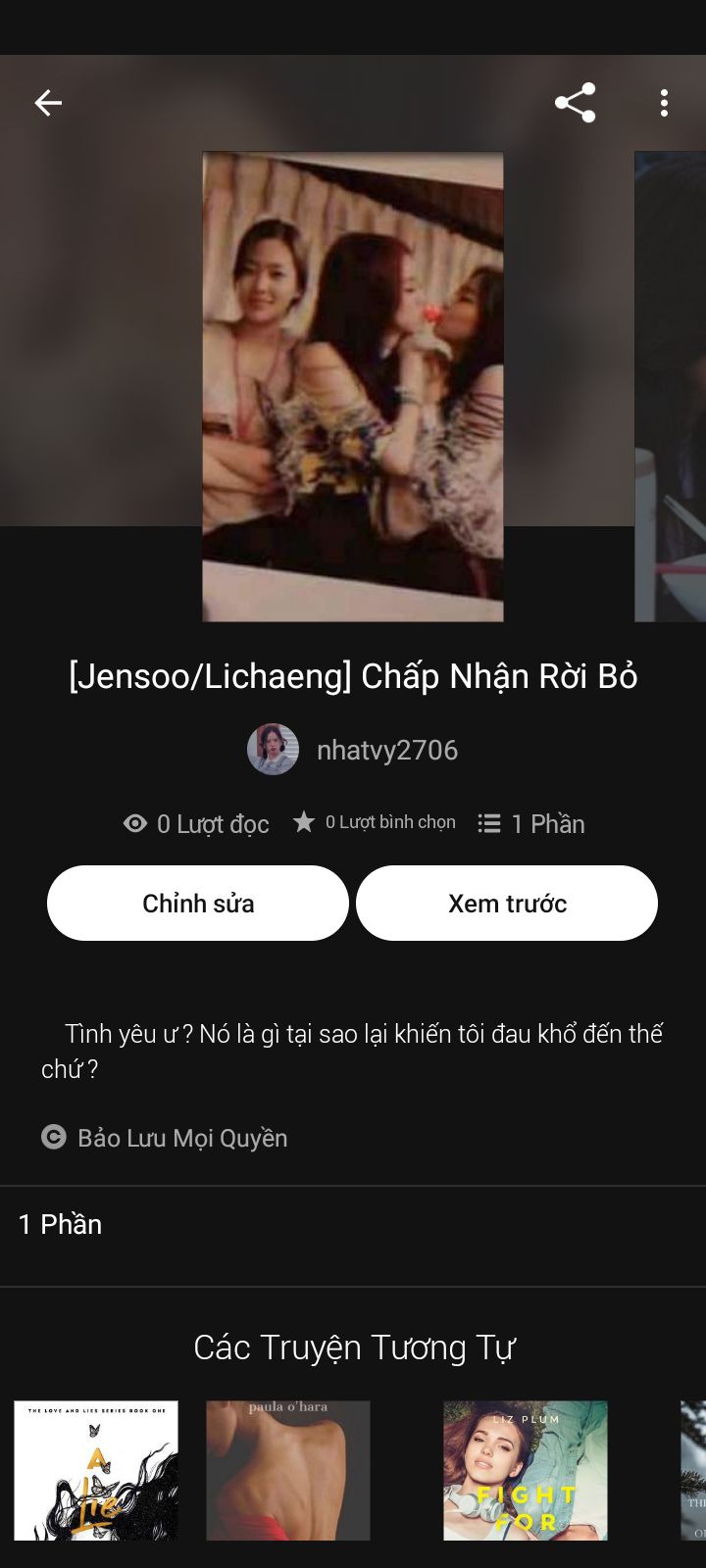Open the three-dot overflow menu

point(664,103)
